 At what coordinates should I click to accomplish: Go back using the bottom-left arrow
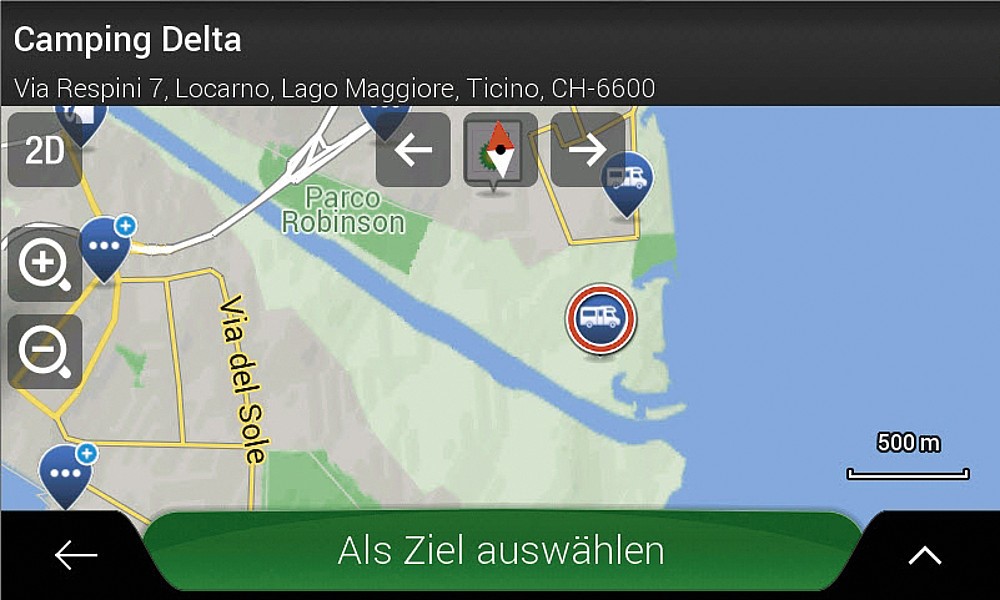(x=75, y=555)
